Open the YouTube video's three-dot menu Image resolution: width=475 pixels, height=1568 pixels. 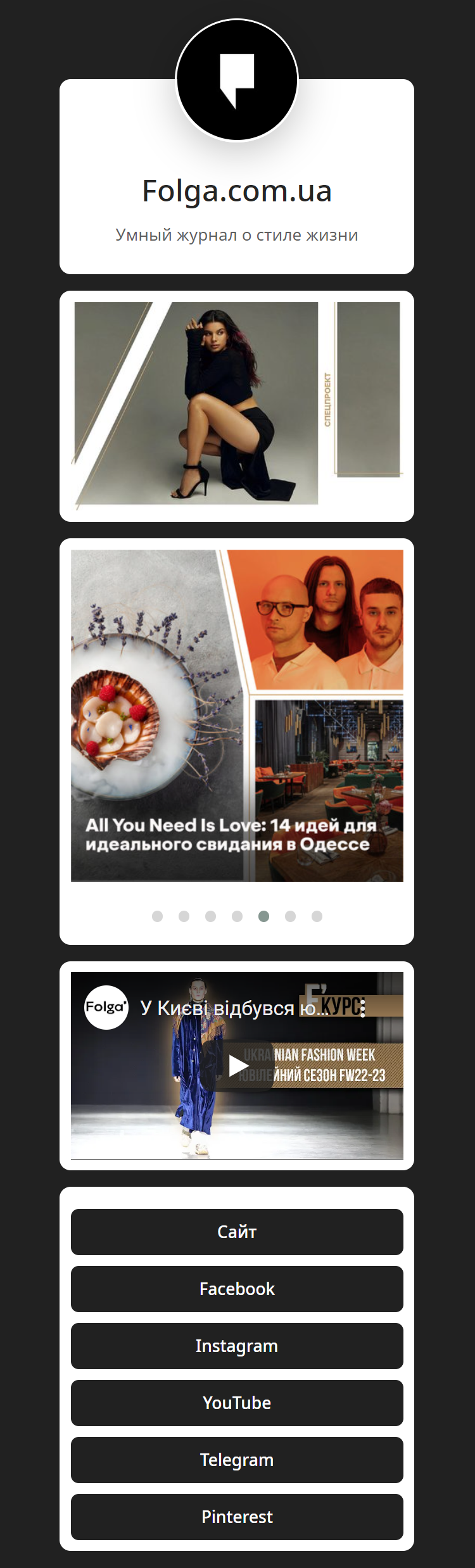(363, 1008)
